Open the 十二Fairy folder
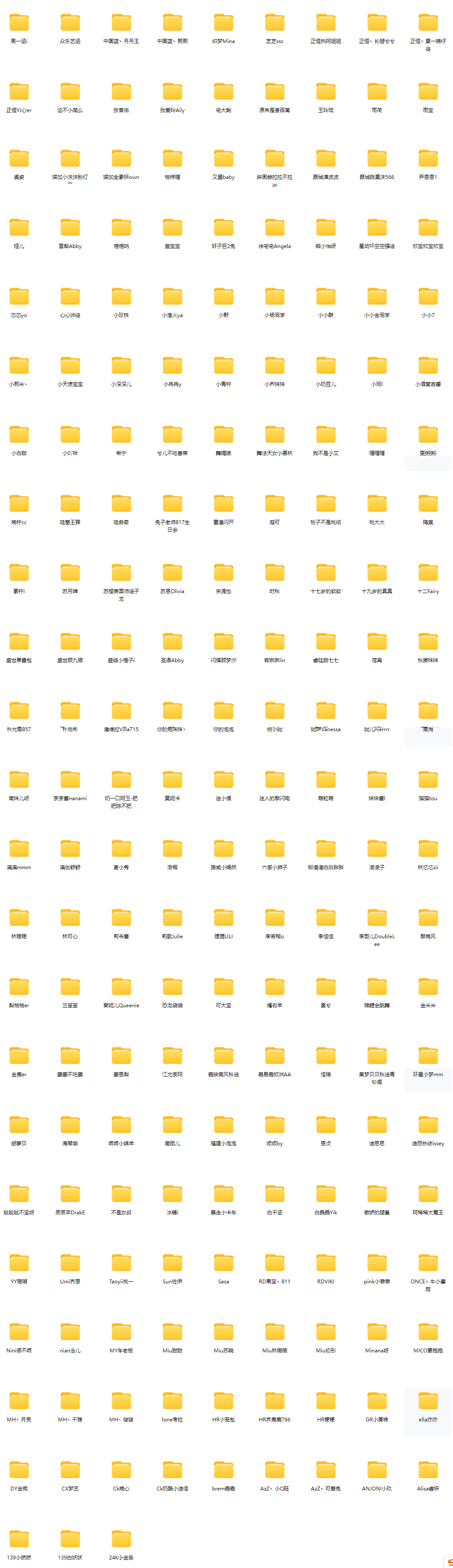453x1568 pixels. point(428,574)
